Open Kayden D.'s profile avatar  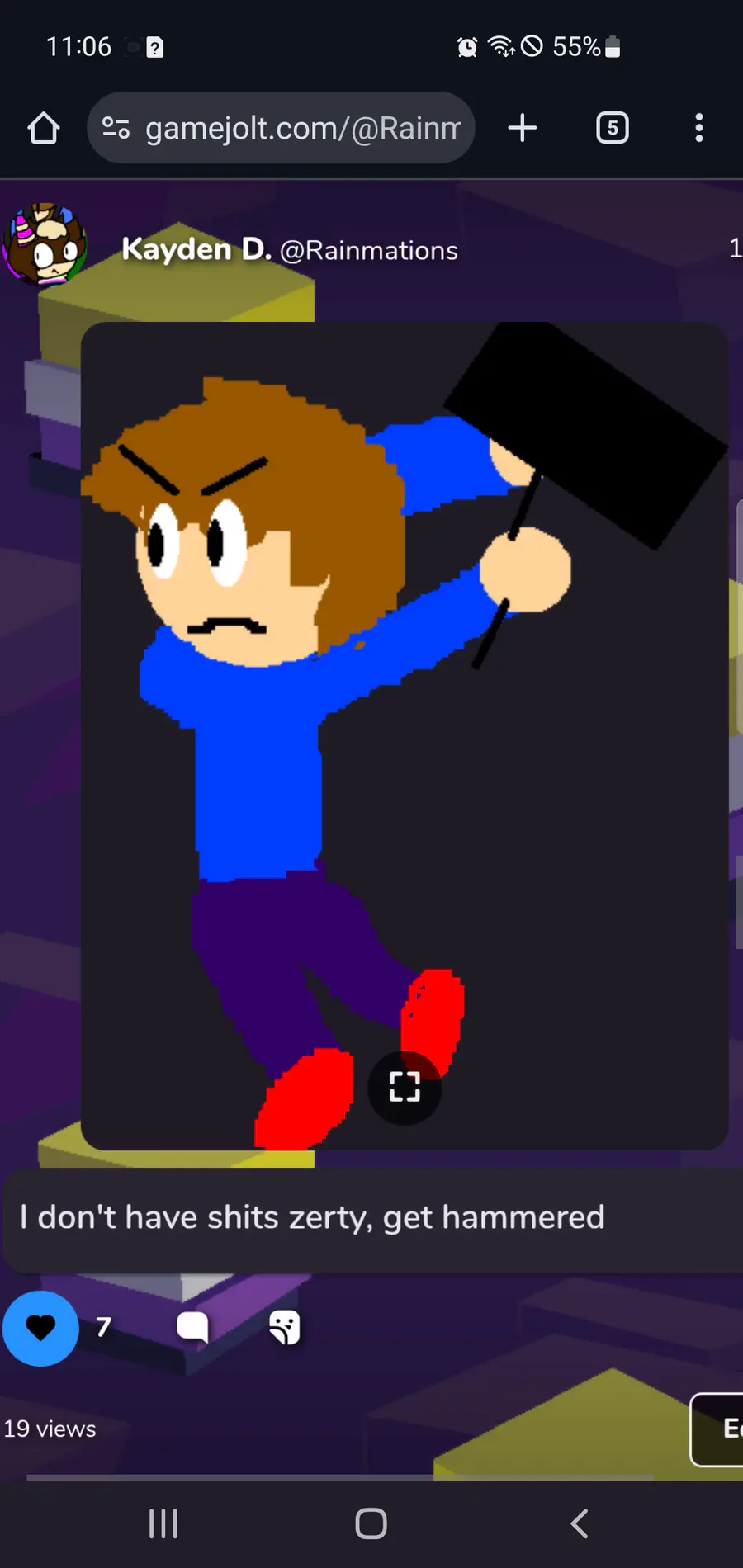point(45,245)
